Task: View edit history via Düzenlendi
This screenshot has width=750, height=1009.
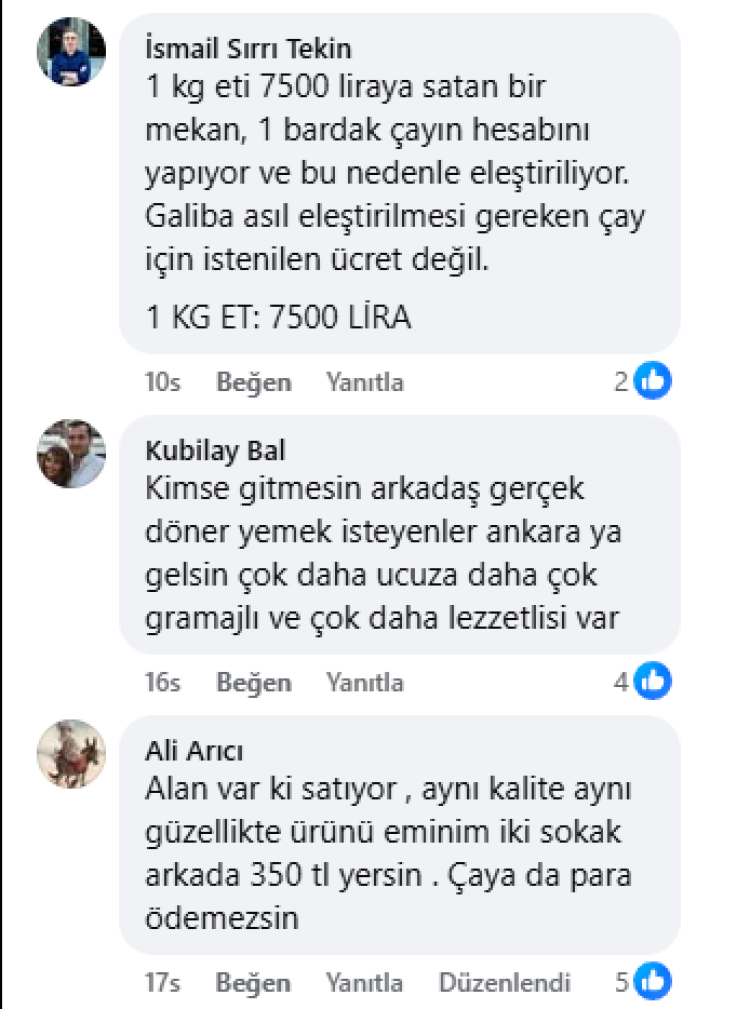Action: pyautogui.click(x=504, y=983)
